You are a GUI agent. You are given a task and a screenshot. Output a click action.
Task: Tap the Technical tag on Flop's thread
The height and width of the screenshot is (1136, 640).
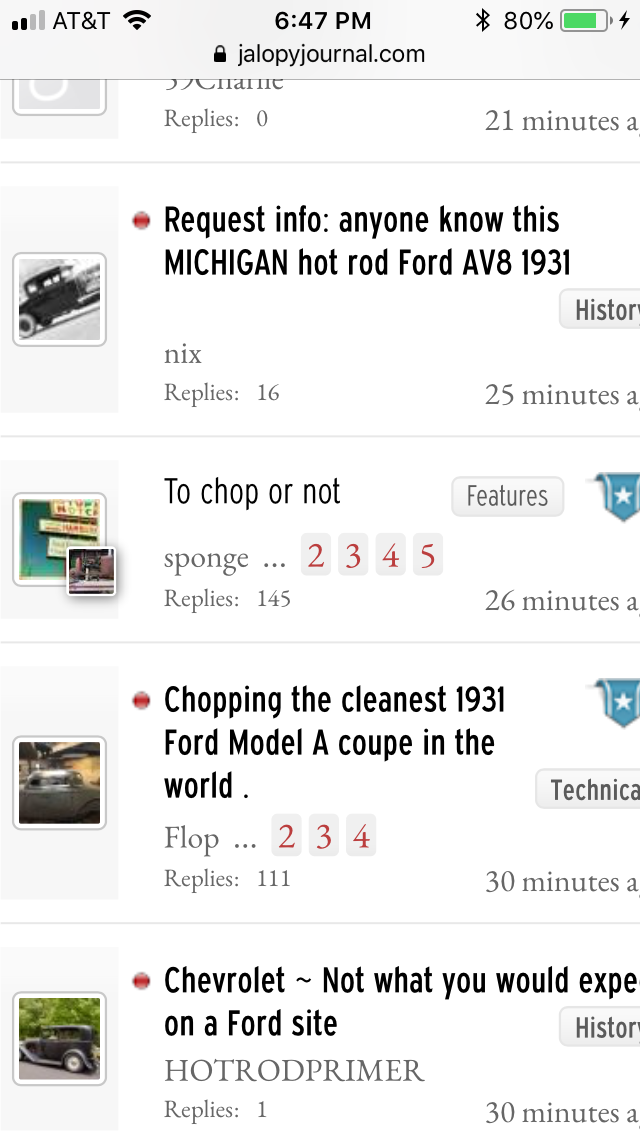point(588,789)
